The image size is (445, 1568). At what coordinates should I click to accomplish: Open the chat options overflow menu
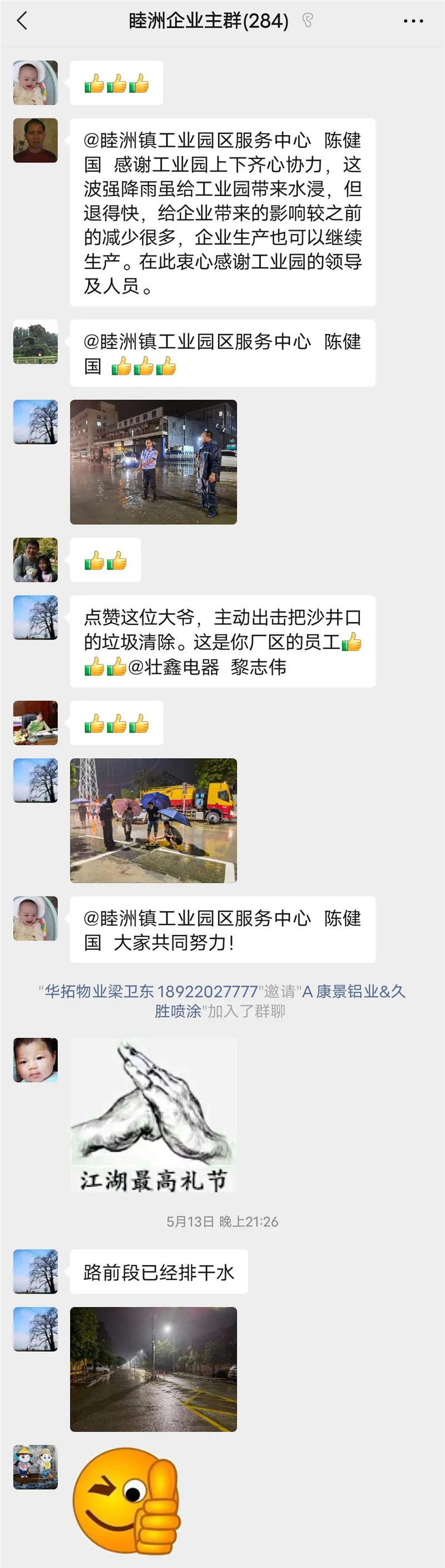pyautogui.click(x=413, y=21)
